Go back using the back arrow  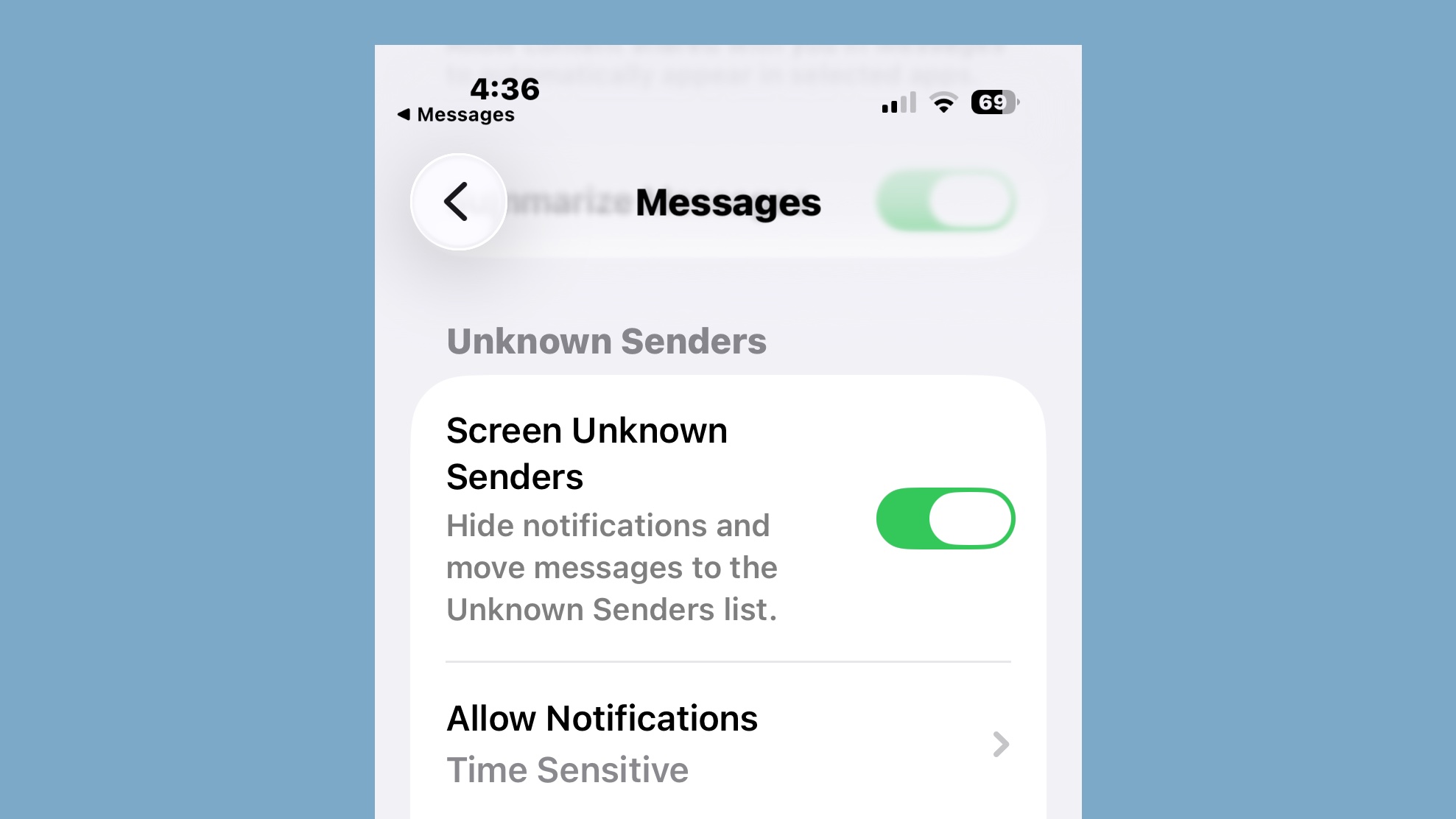pos(458,202)
